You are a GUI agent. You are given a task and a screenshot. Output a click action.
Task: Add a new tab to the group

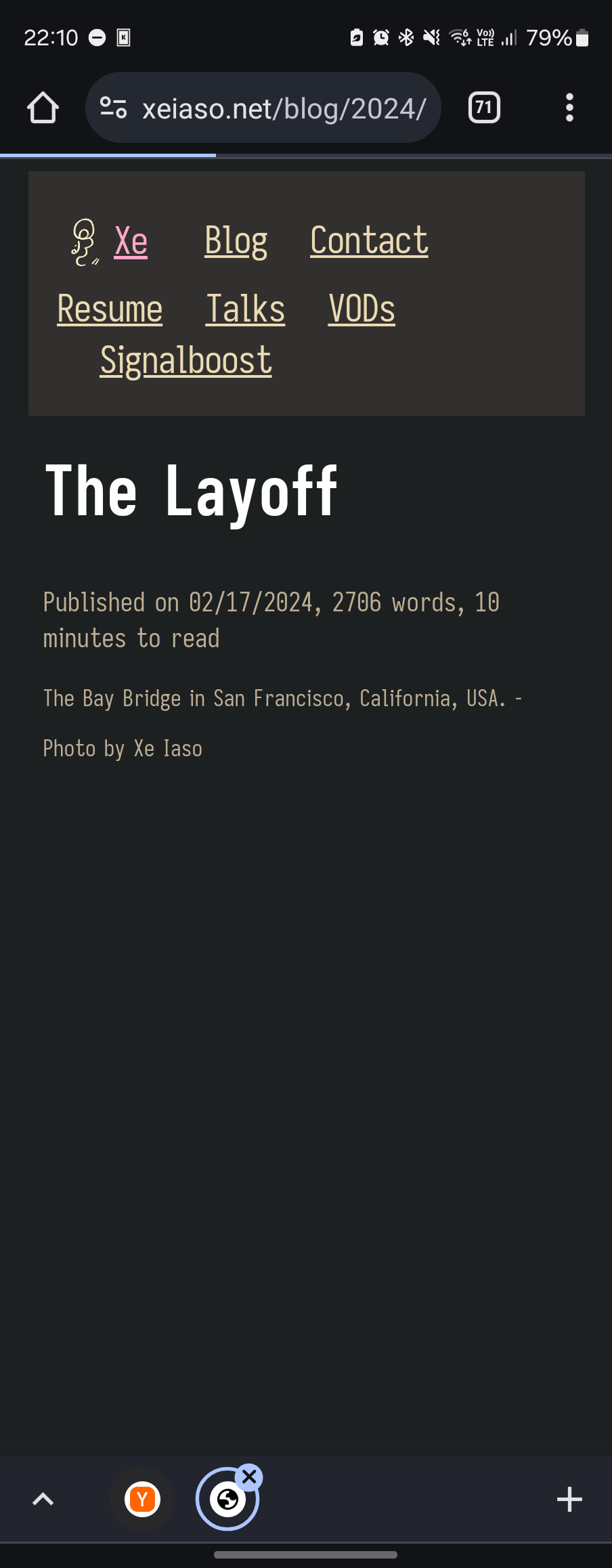[569, 1500]
